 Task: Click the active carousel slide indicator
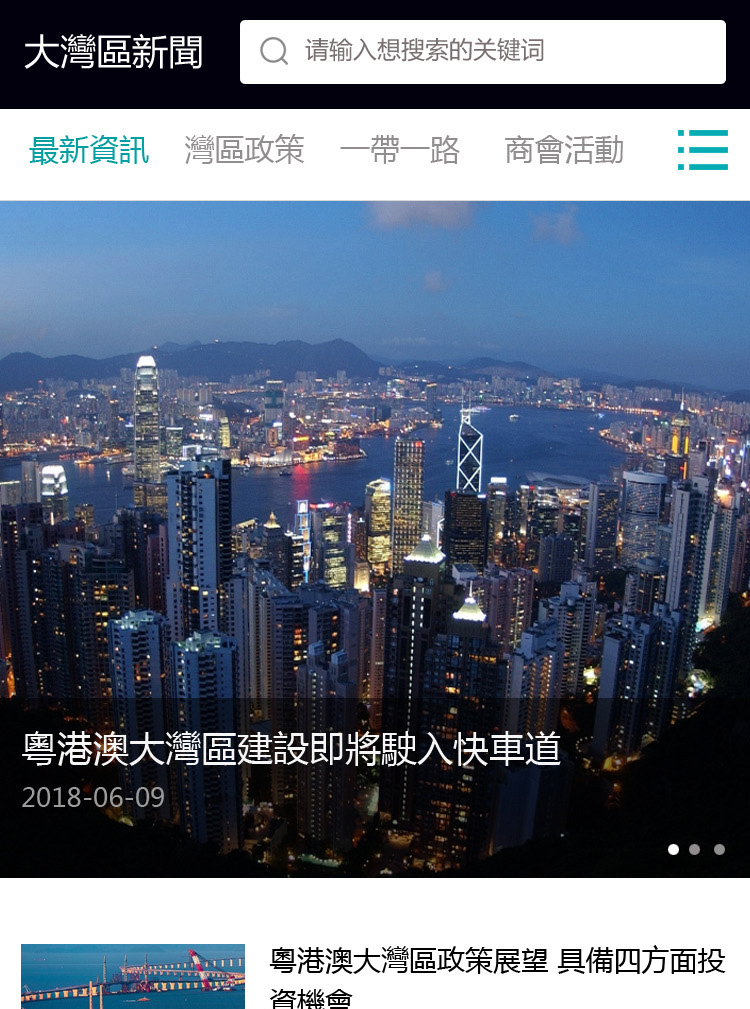coord(675,848)
